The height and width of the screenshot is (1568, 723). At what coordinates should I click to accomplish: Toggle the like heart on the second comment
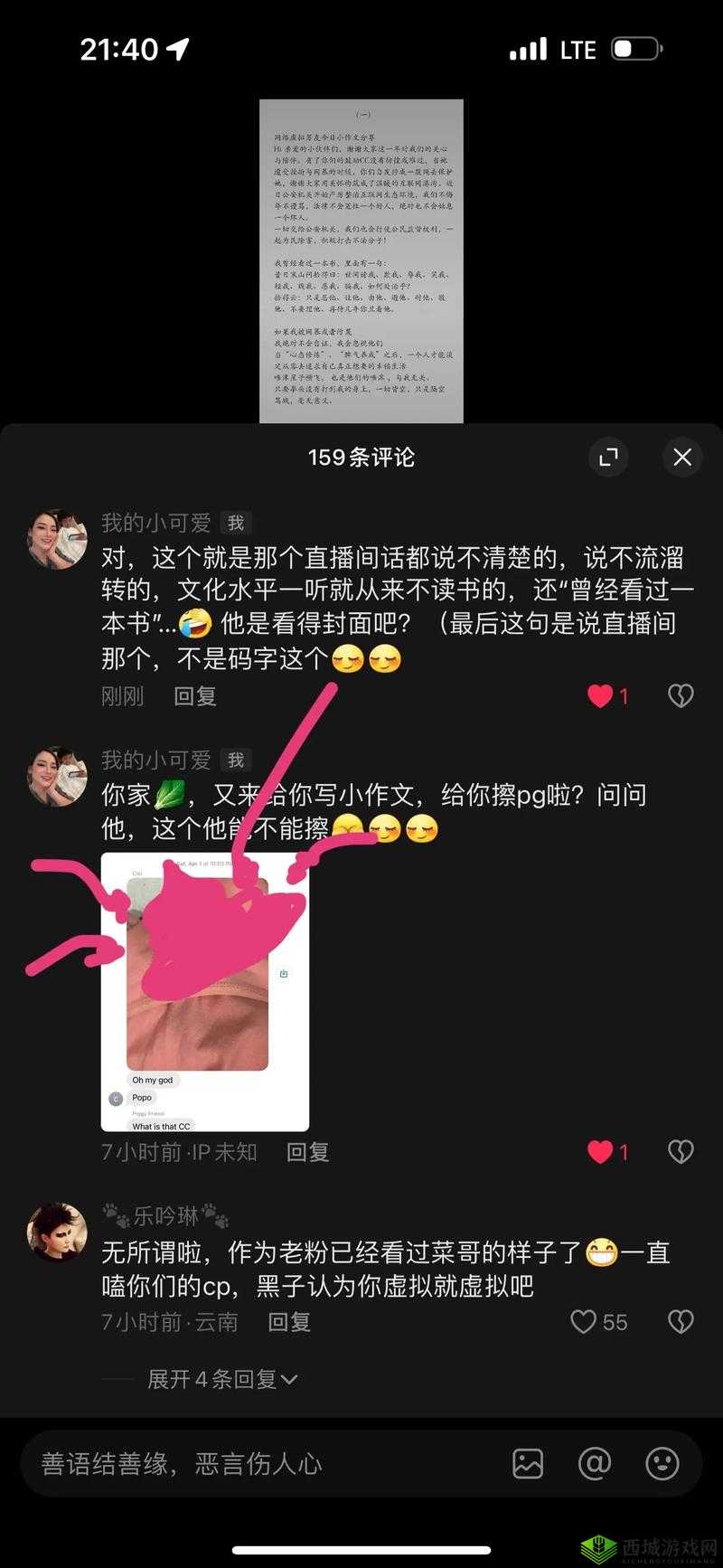point(598,1150)
